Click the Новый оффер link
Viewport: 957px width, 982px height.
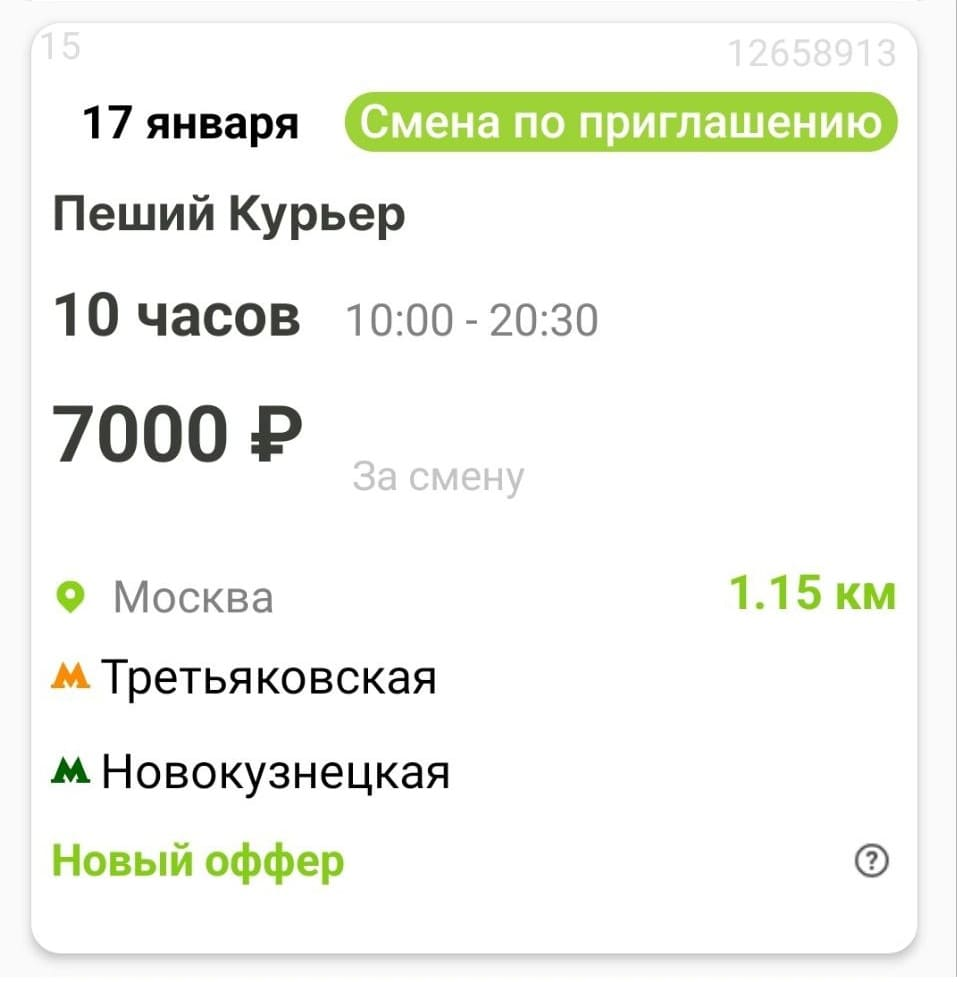click(x=197, y=859)
